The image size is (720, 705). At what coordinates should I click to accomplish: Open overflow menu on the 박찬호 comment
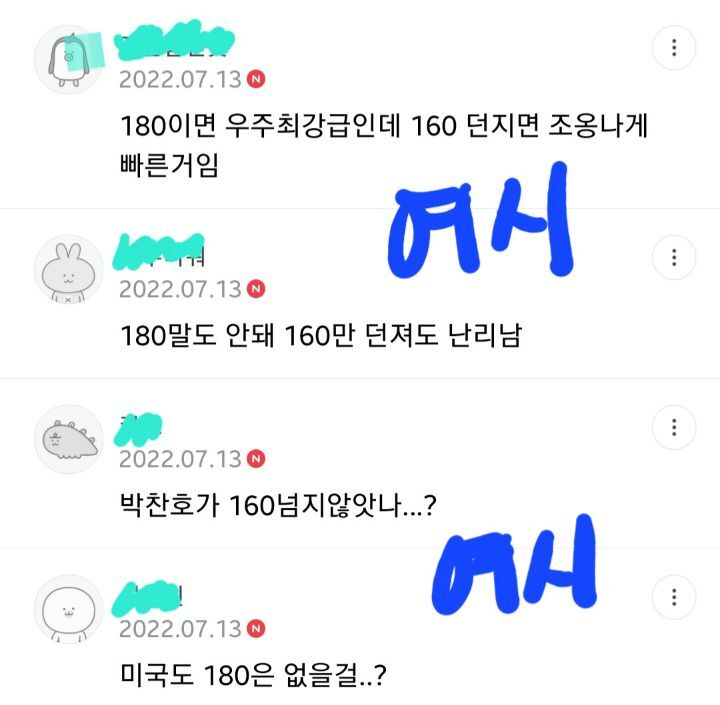(675, 428)
